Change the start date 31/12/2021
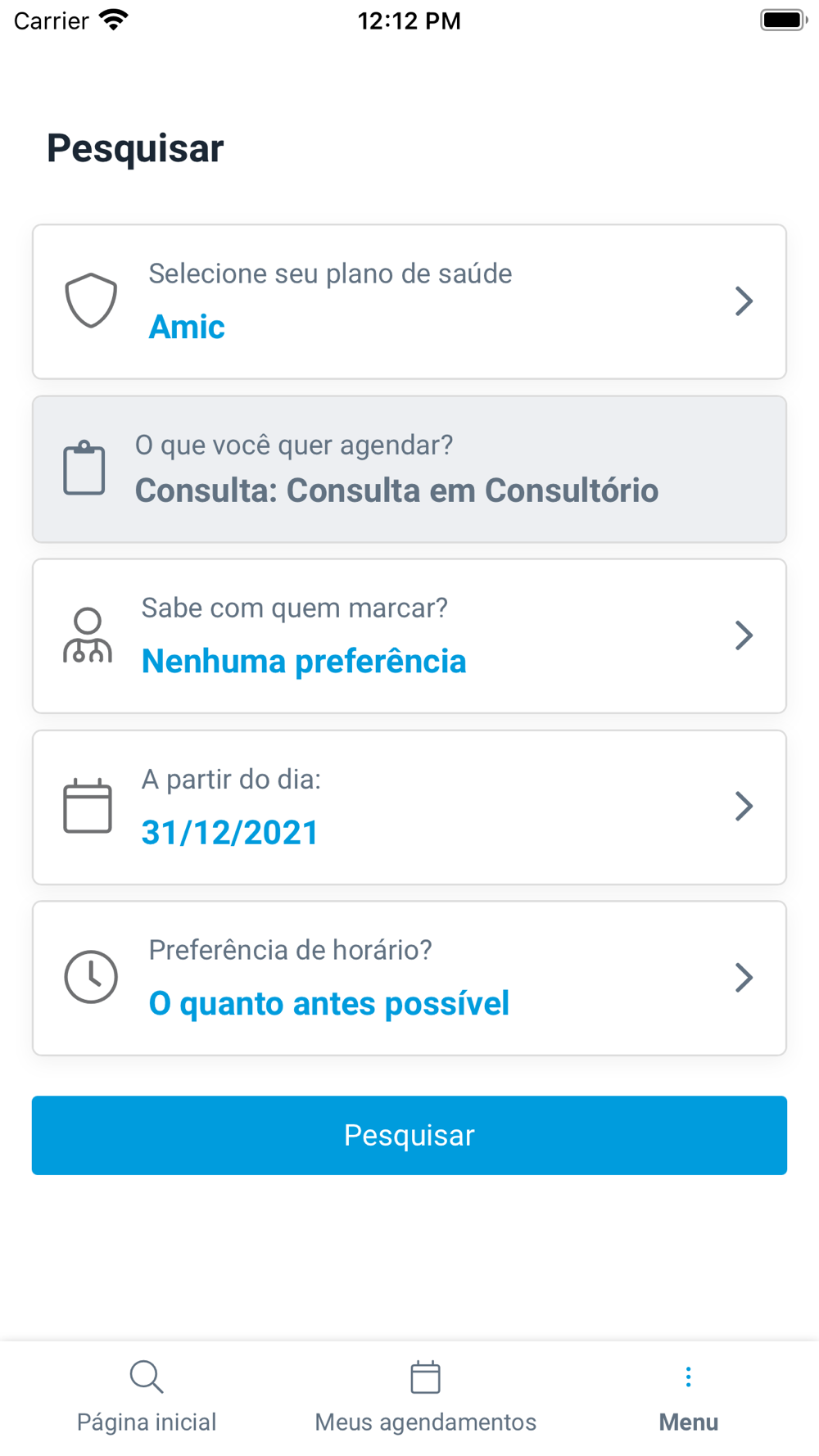The width and height of the screenshot is (819, 1456). [409, 807]
